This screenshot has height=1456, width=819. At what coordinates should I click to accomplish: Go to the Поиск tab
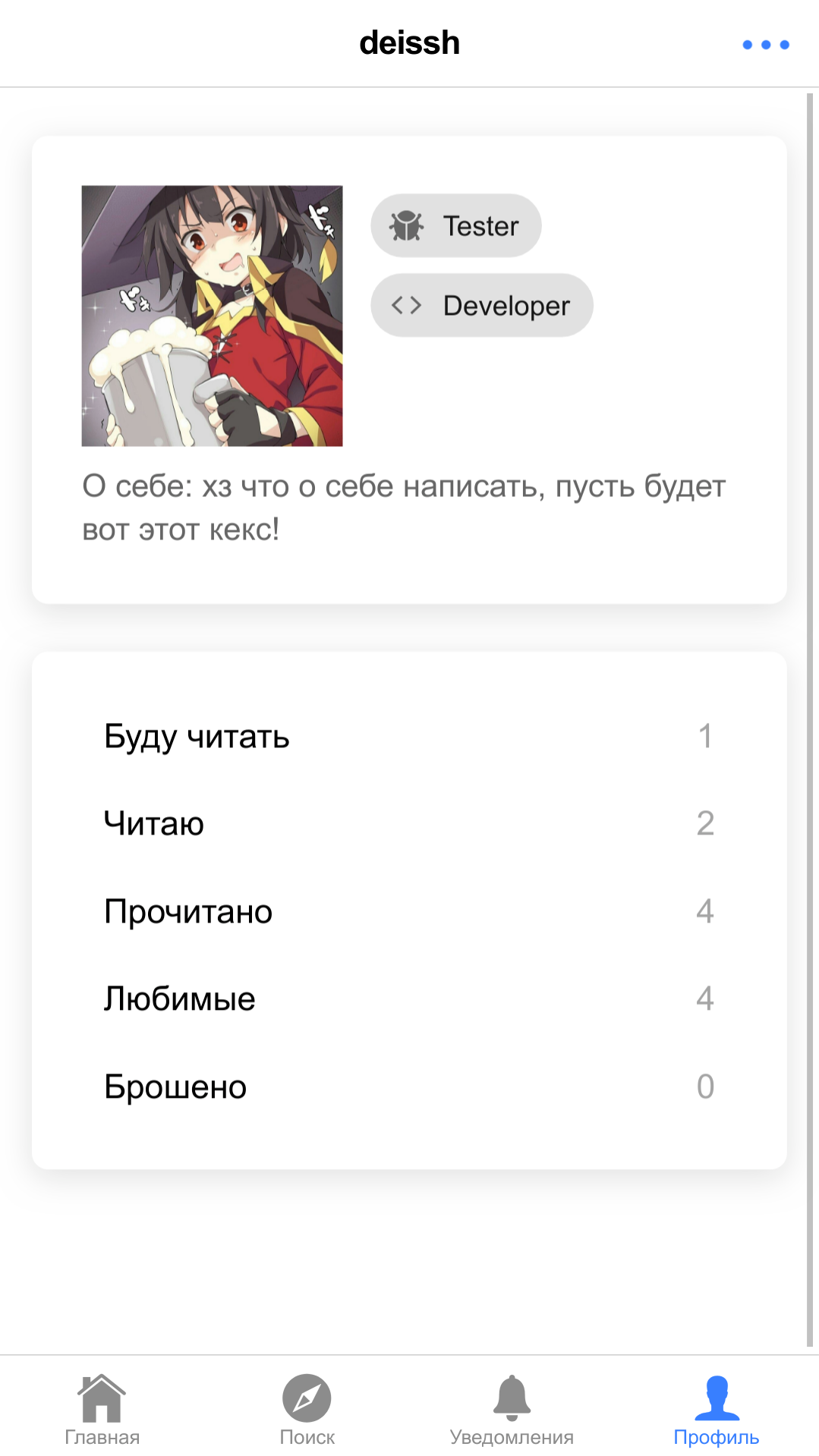pyautogui.click(x=307, y=1409)
